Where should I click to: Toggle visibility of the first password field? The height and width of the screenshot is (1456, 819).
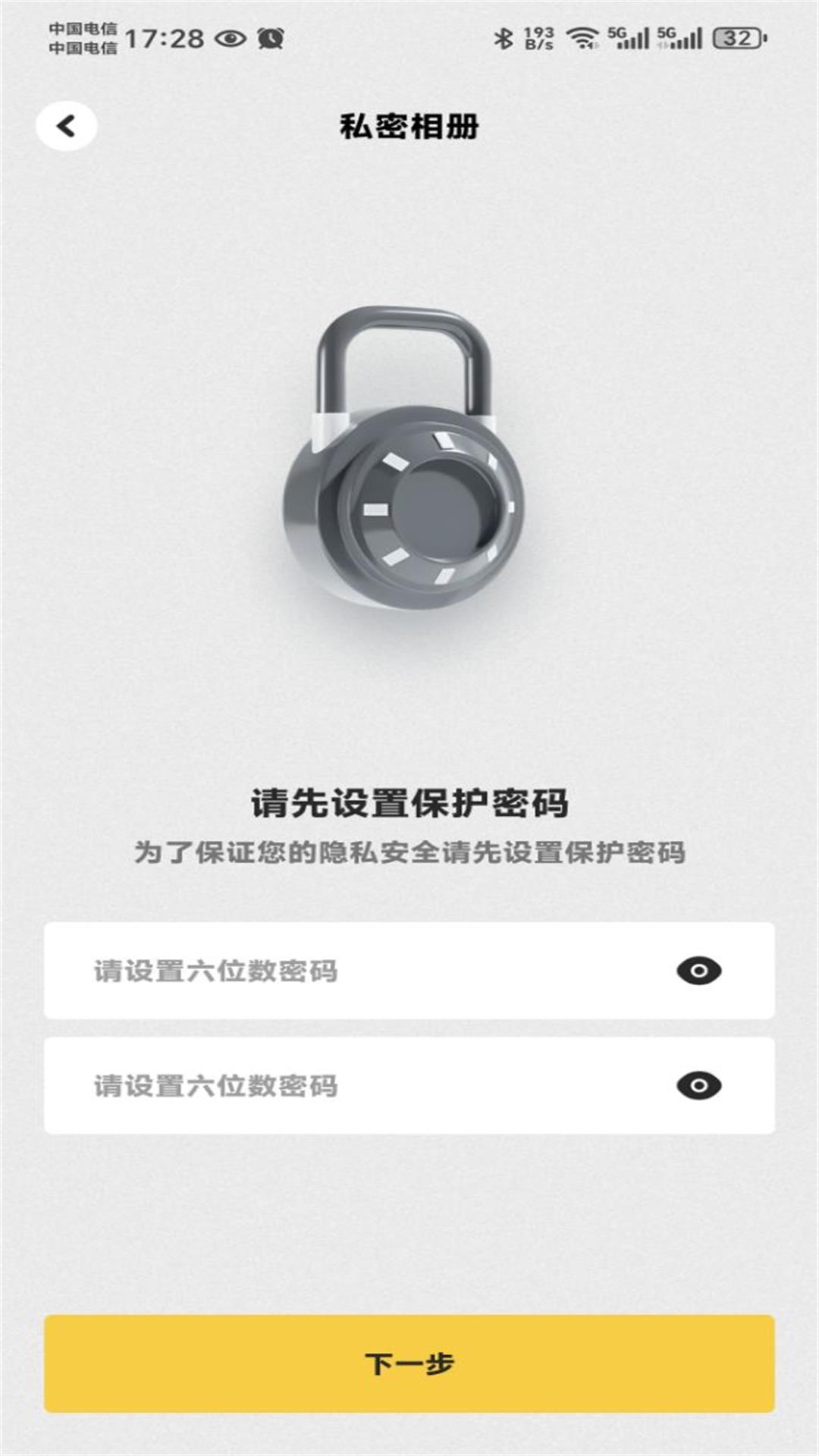coord(698,971)
